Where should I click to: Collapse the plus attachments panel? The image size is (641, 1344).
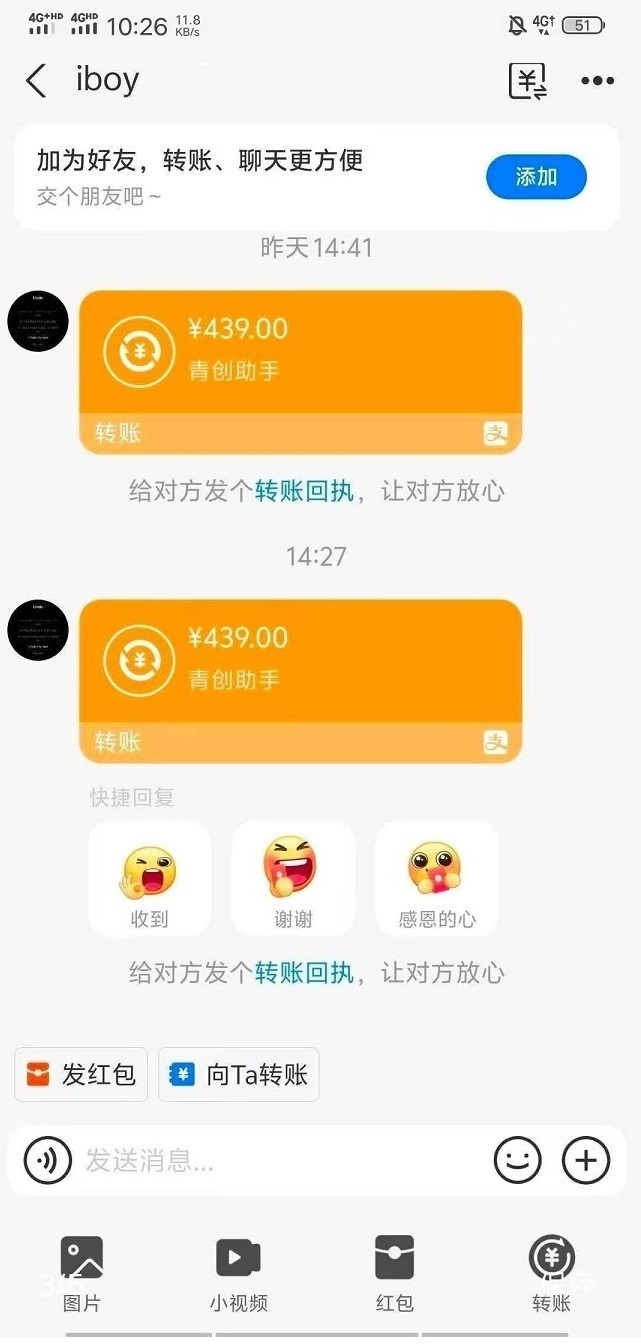586,1161
